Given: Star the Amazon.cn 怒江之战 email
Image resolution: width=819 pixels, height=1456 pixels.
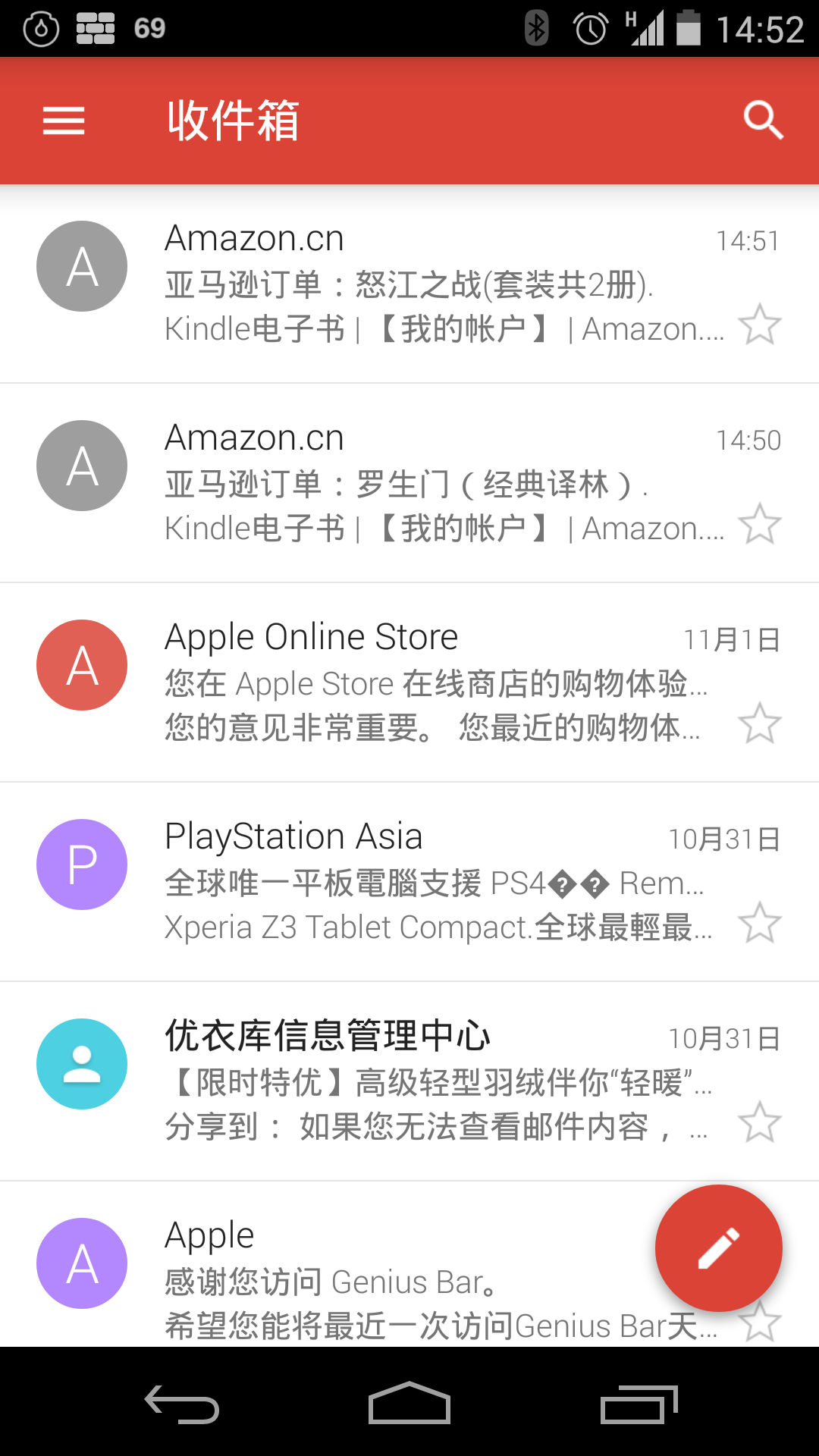Looking at the screenshot, I should pyautogui.click(x=760, y=325).
